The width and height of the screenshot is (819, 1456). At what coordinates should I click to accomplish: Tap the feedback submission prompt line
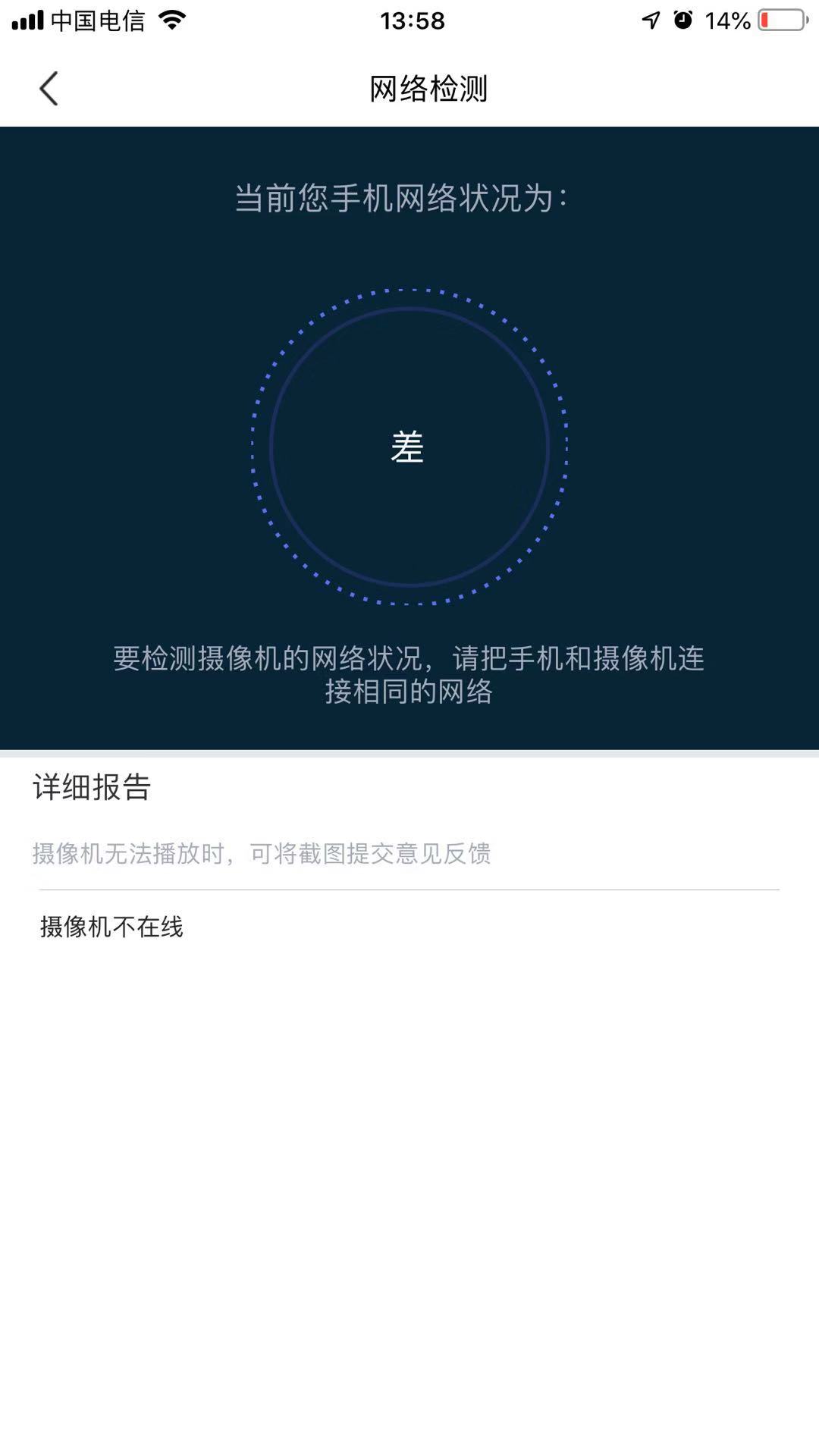coord(262,853)
